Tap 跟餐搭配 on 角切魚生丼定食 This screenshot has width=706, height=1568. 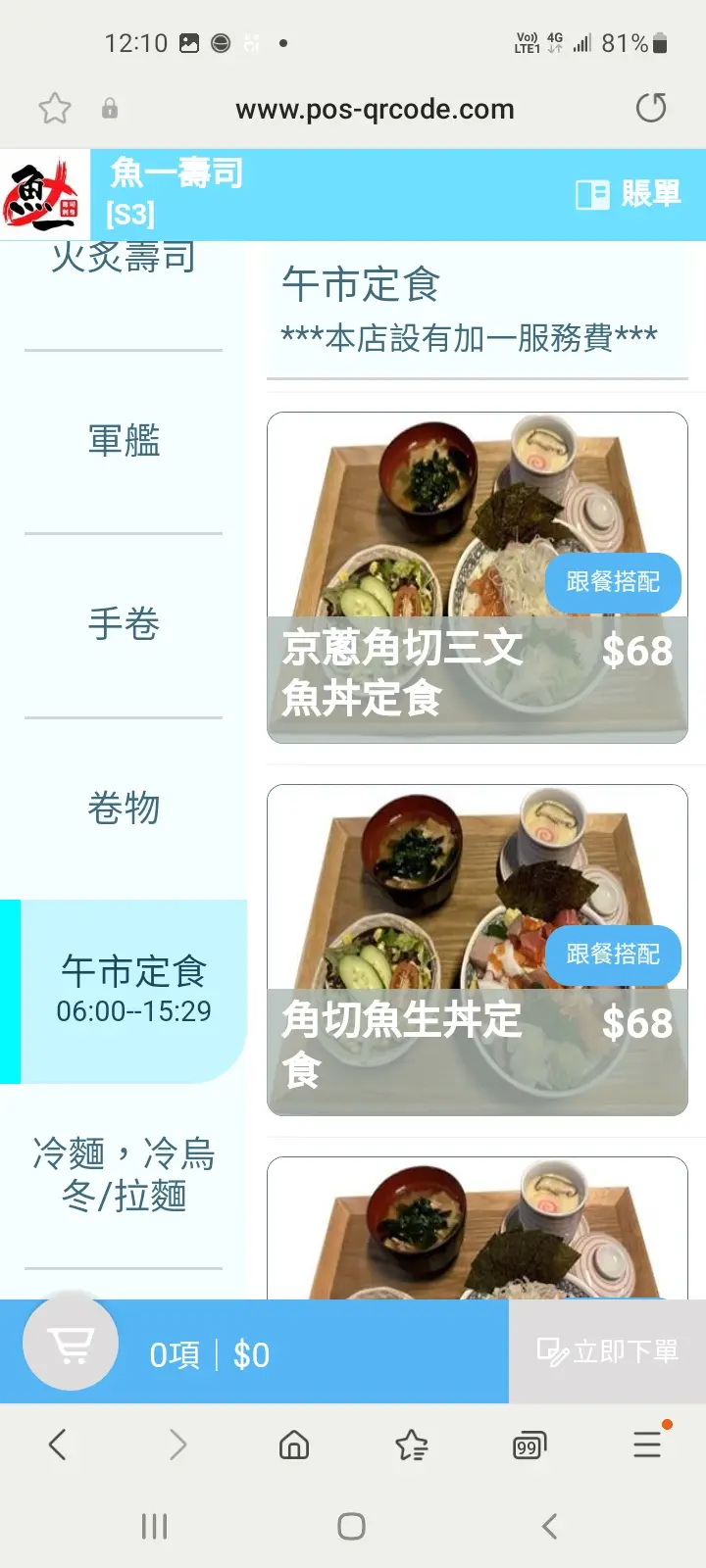[613, 955]
